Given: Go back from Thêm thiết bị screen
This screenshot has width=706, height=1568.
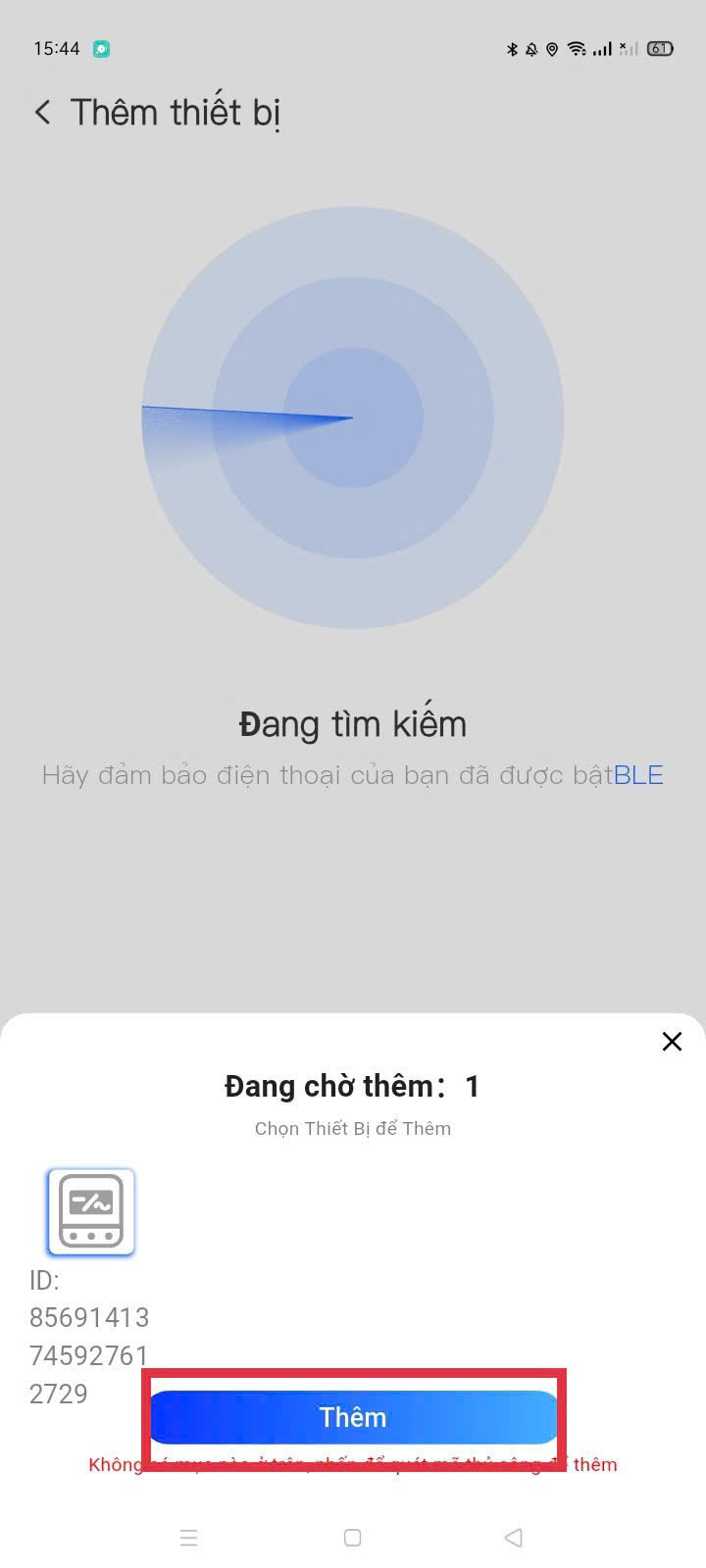Looking at the screenshot, I should (x=42, y=113).
